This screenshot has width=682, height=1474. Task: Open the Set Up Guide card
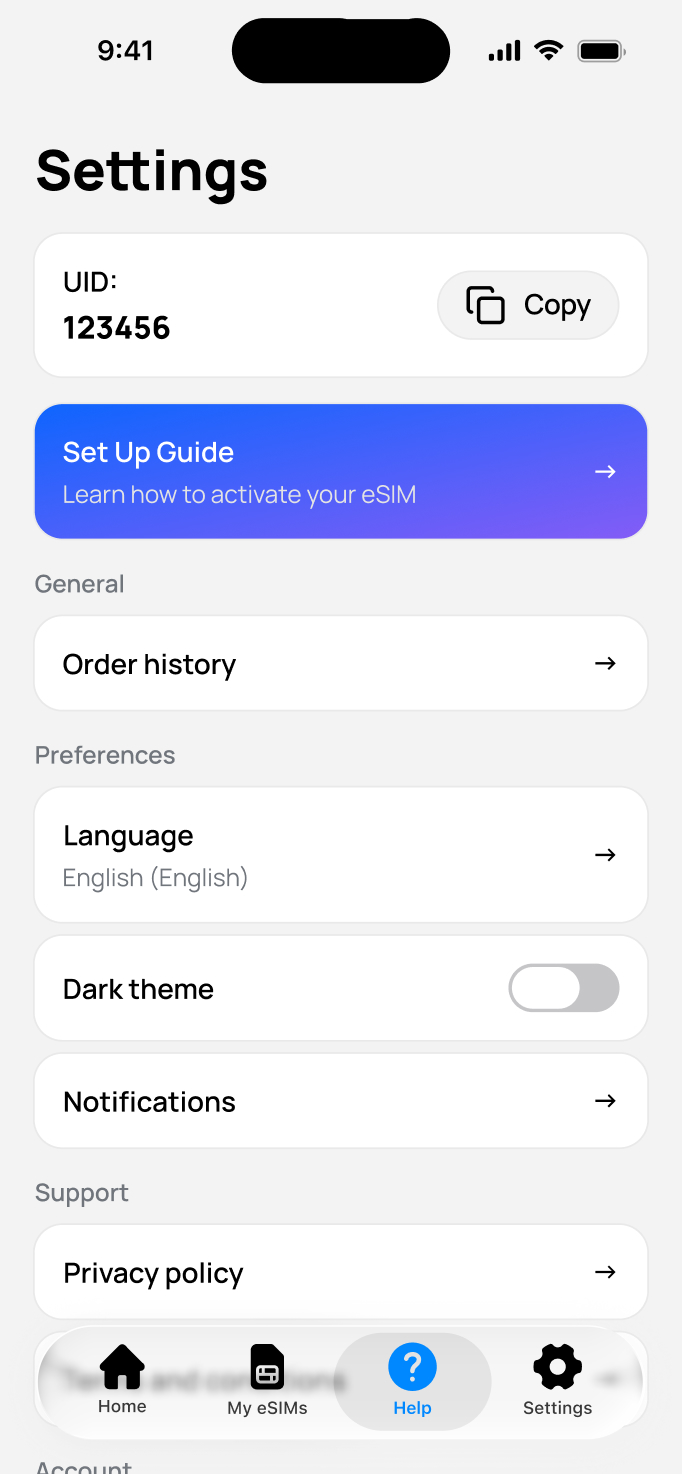pyautogui.click(x=340, y=471)
